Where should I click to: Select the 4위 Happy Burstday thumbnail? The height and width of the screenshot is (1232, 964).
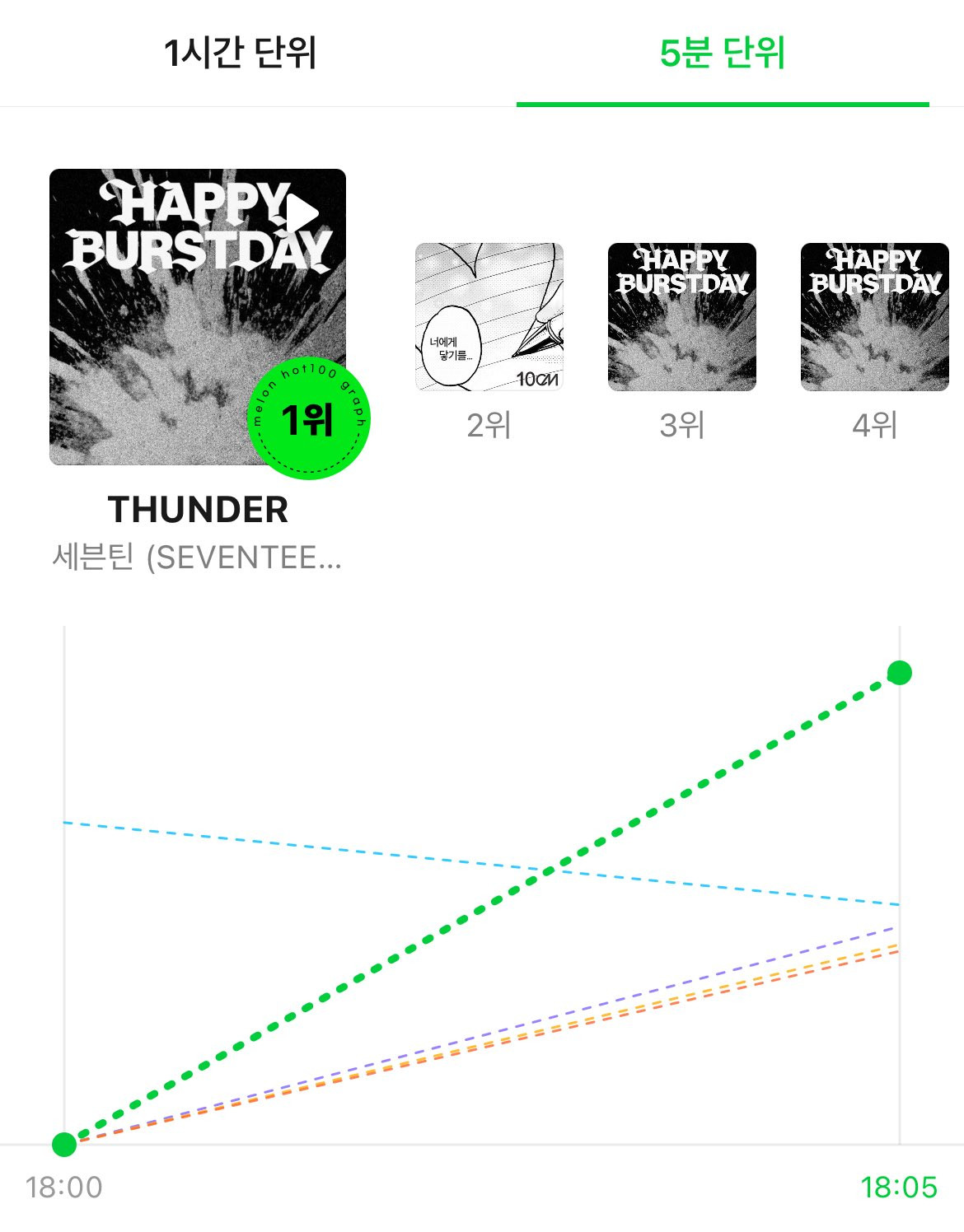(874, 317)
